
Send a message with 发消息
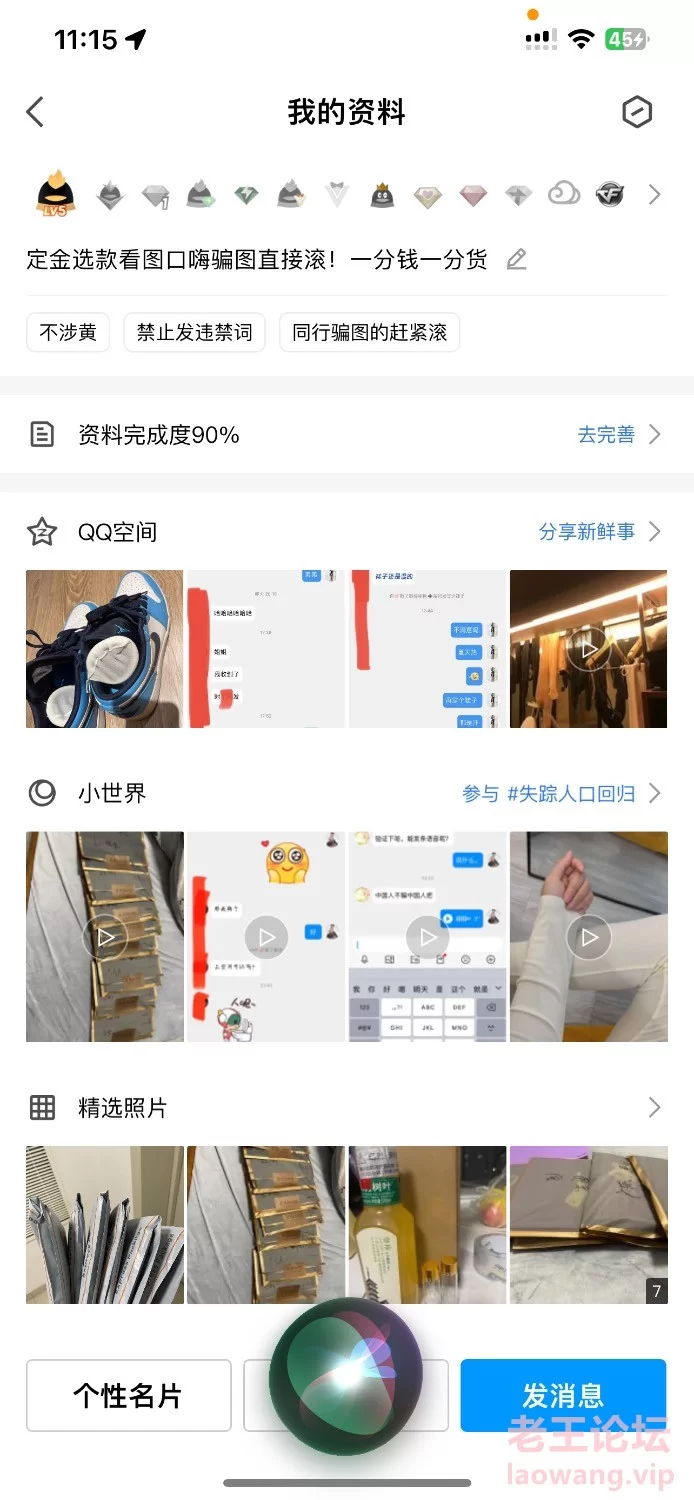coord(563,1395)
